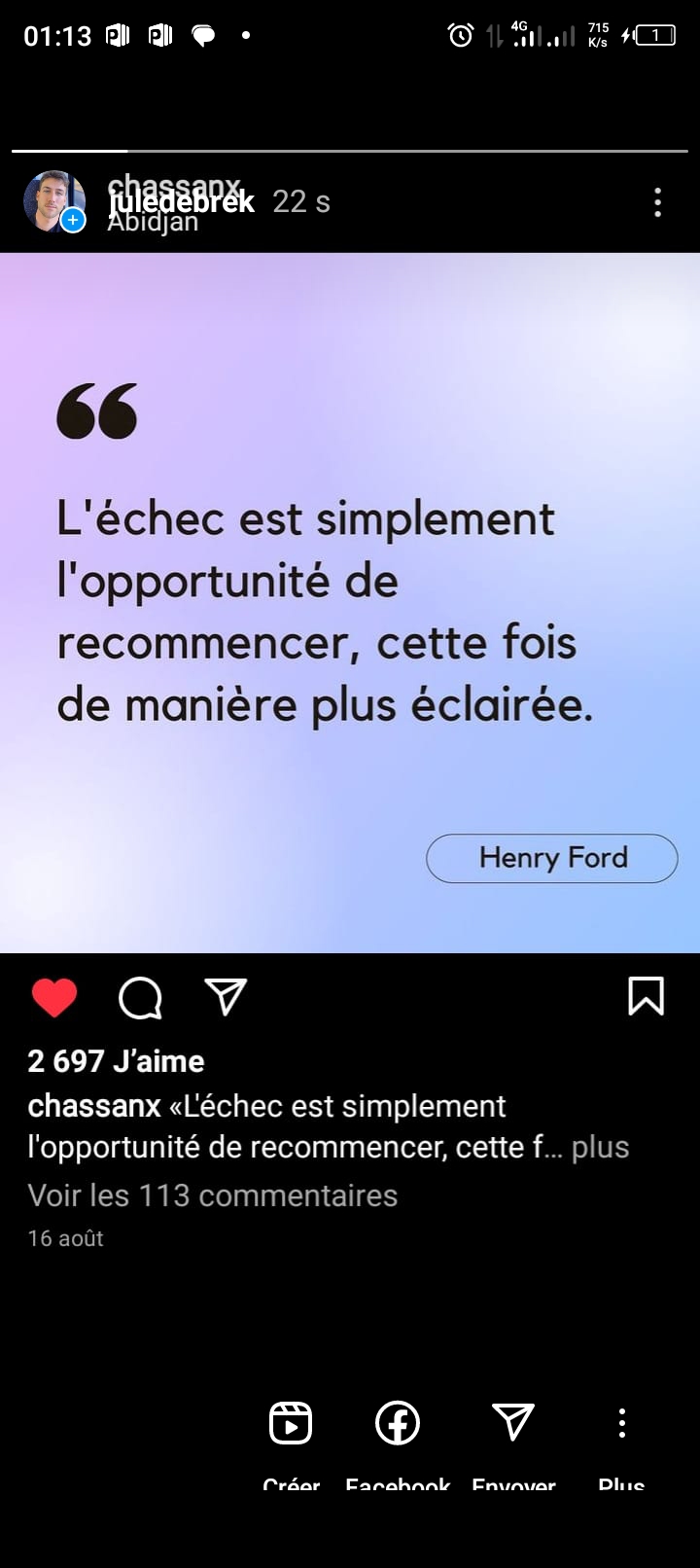Open the story options three-dot menu
Image resolution: width=700 pixels, height=1568 pixels.
[x=658, y=202]
